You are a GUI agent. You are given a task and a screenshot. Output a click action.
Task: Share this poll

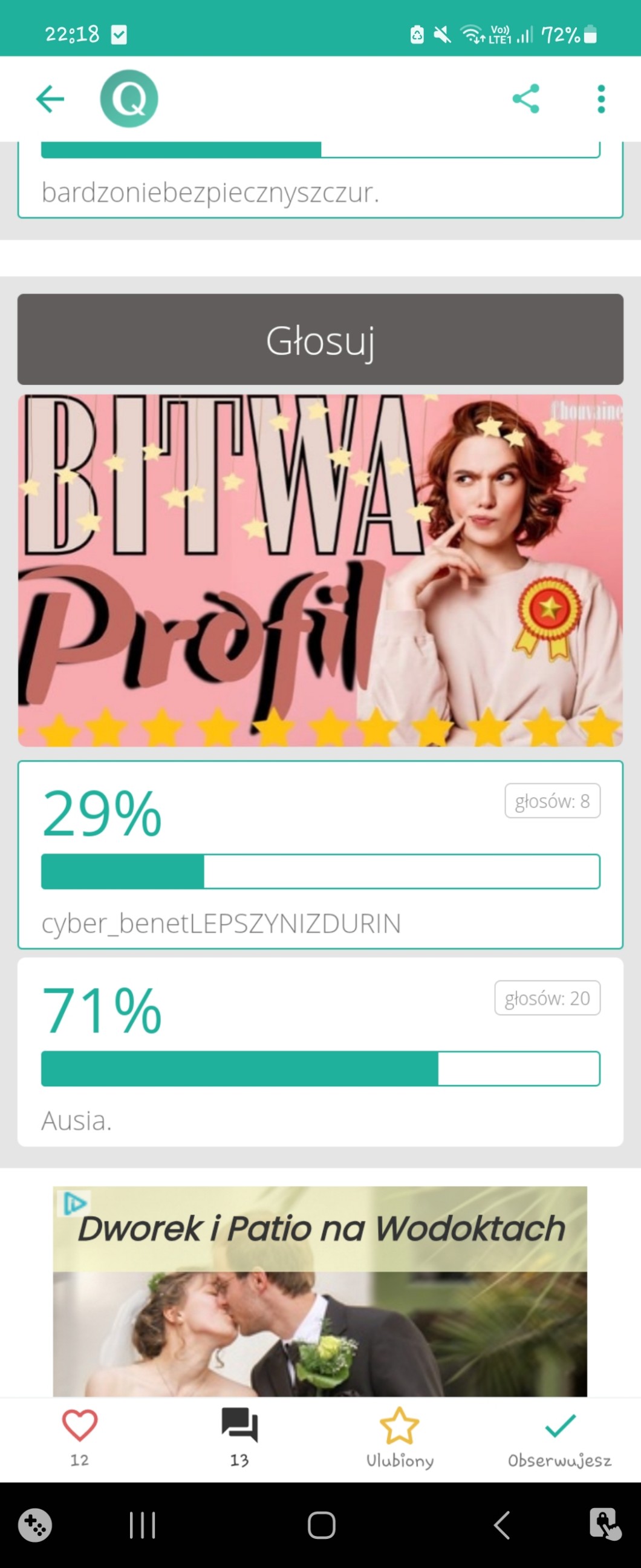point(526,99)
